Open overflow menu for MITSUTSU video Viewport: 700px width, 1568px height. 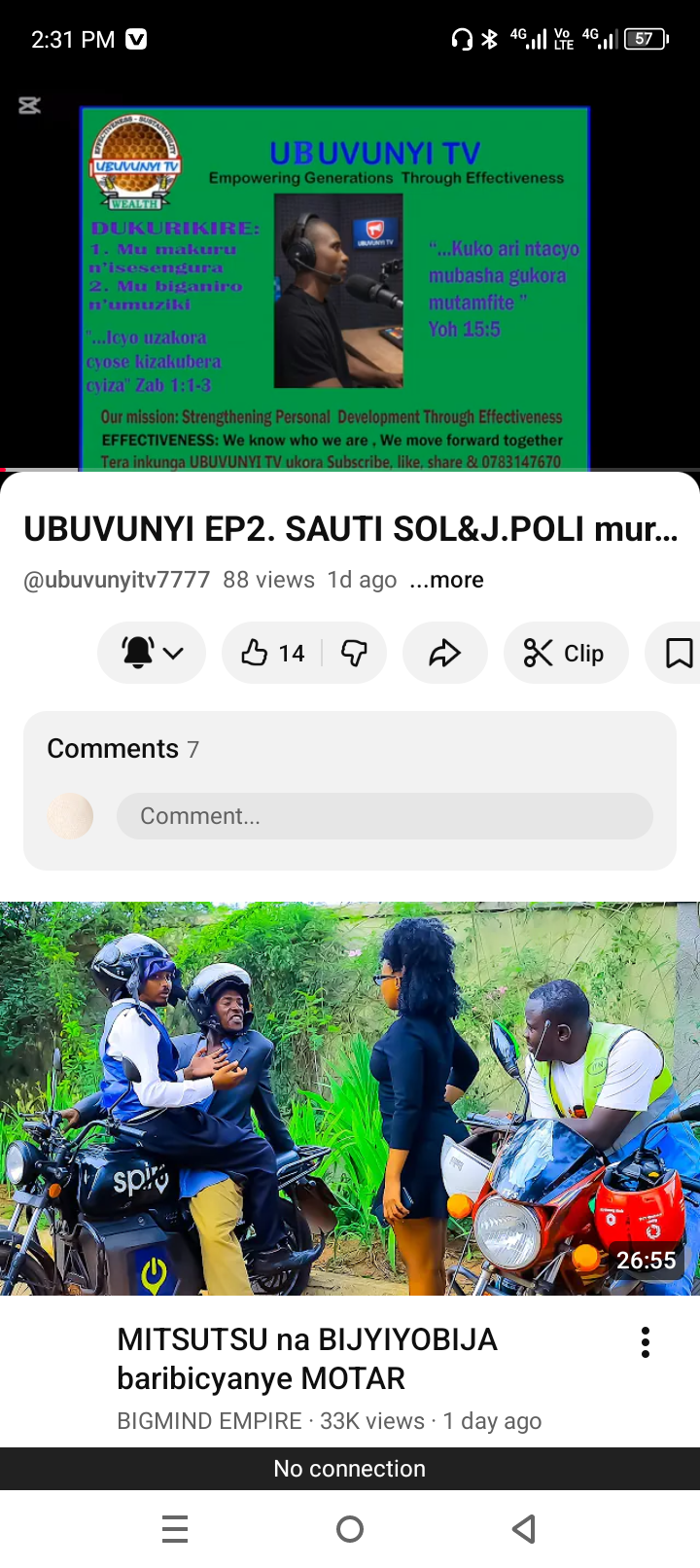[x=645, y=1342]
